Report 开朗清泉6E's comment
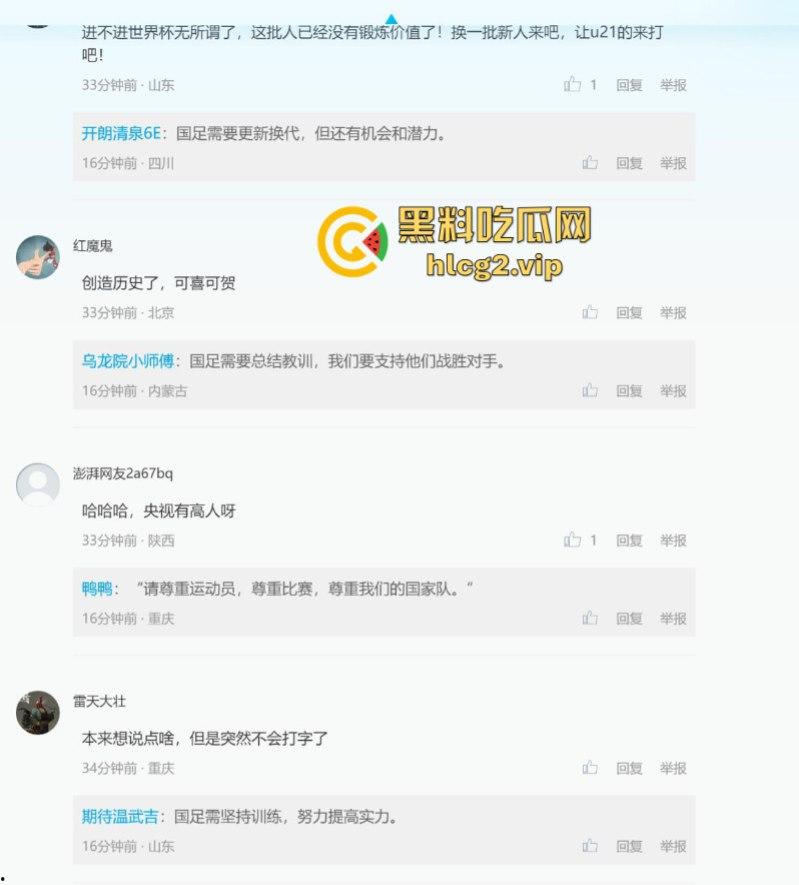The image size is (799, 885). click(x=673, y=163)
